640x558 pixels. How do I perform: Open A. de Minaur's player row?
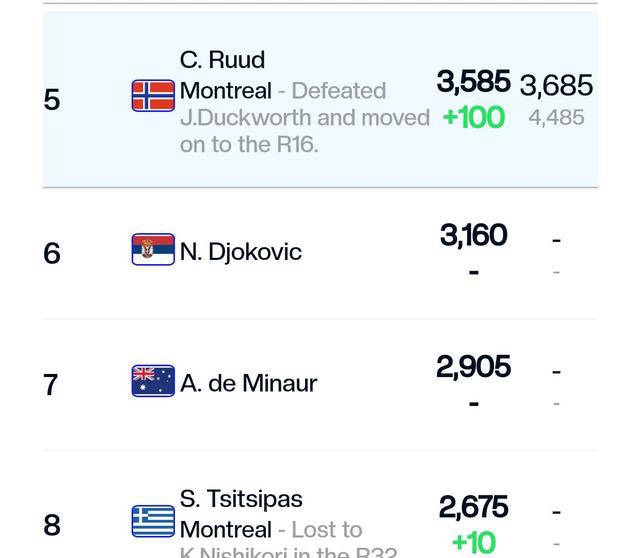tap(248, 383)
